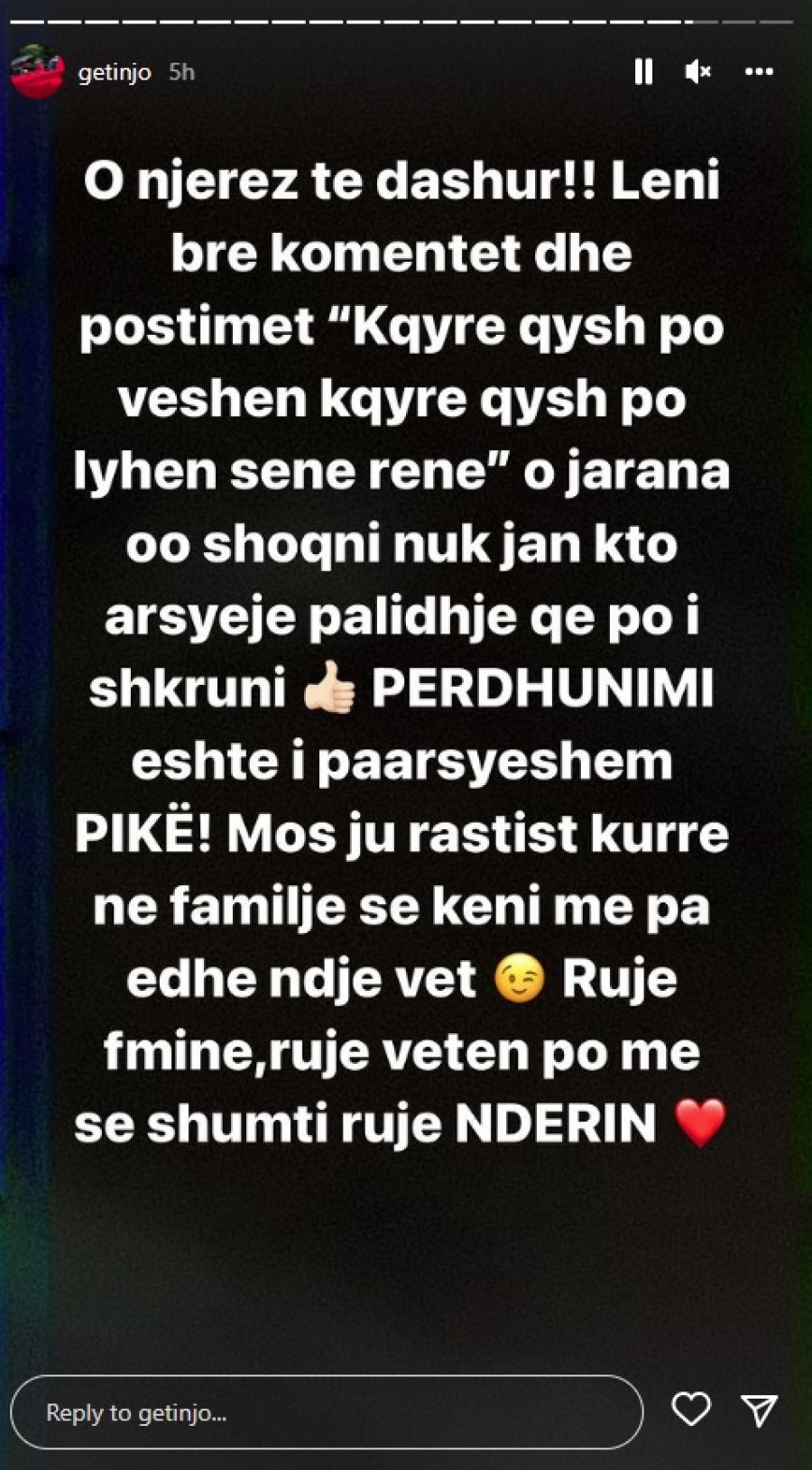Like this story with the heart
This screenshot has height=1470, width=812.
691,1410
